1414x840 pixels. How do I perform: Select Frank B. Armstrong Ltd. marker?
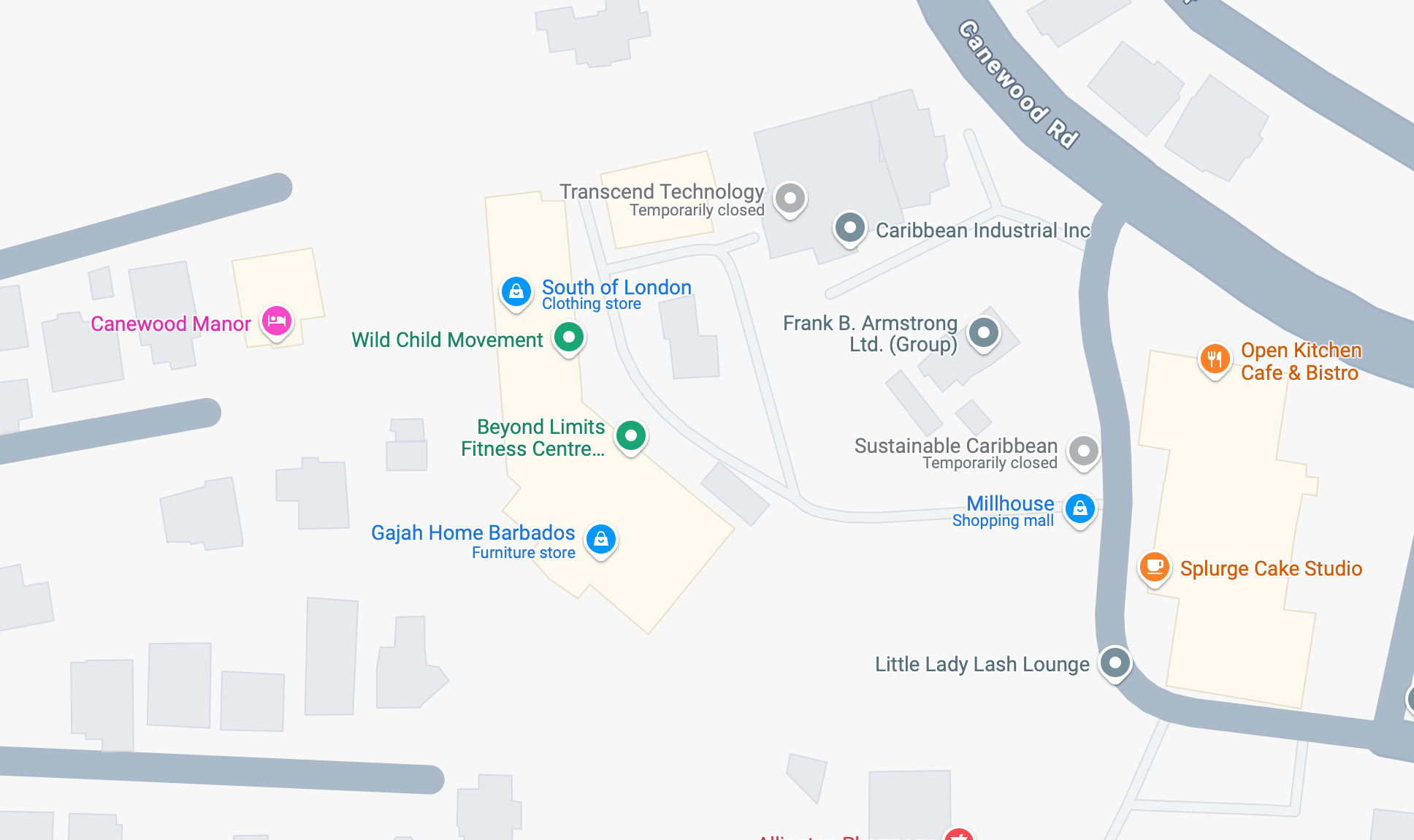984,333
